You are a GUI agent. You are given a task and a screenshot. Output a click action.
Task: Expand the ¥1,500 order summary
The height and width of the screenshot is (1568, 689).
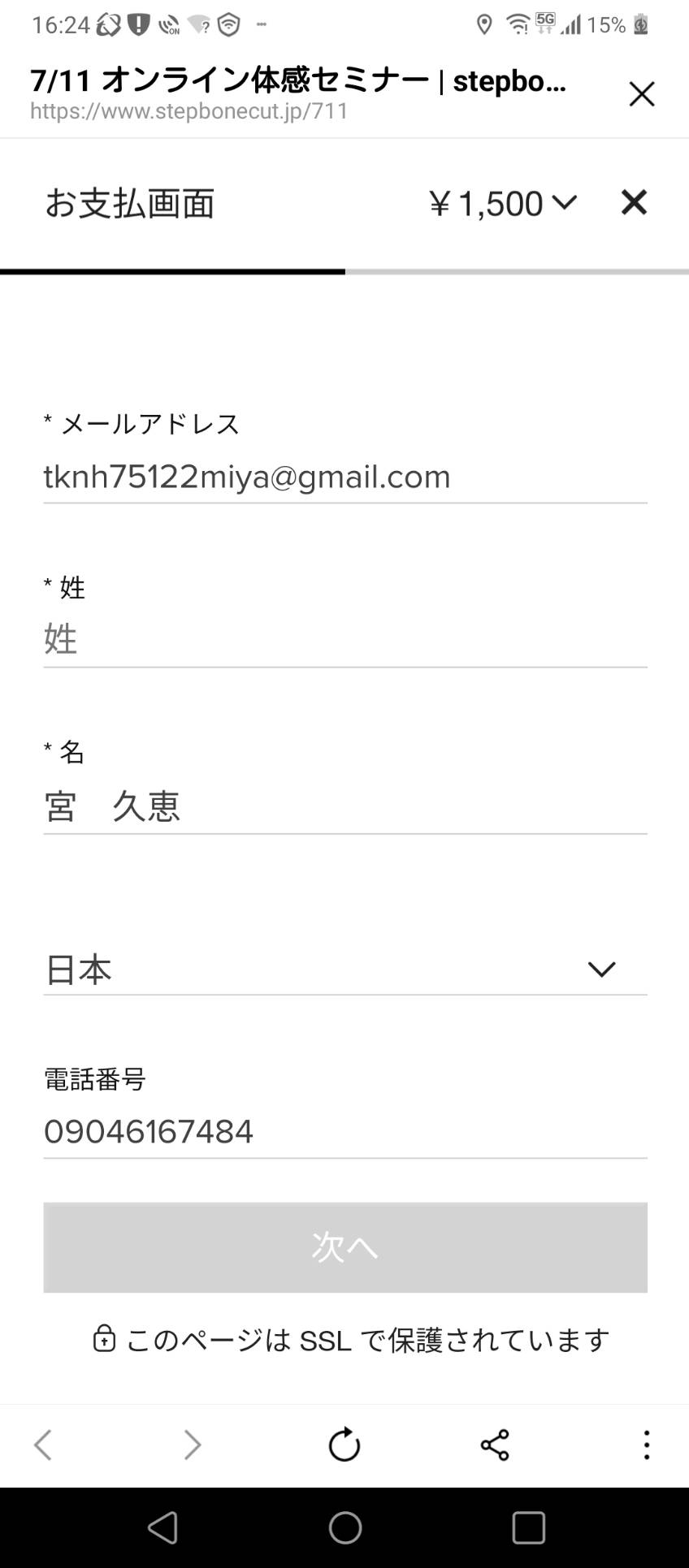click(503, 203)
